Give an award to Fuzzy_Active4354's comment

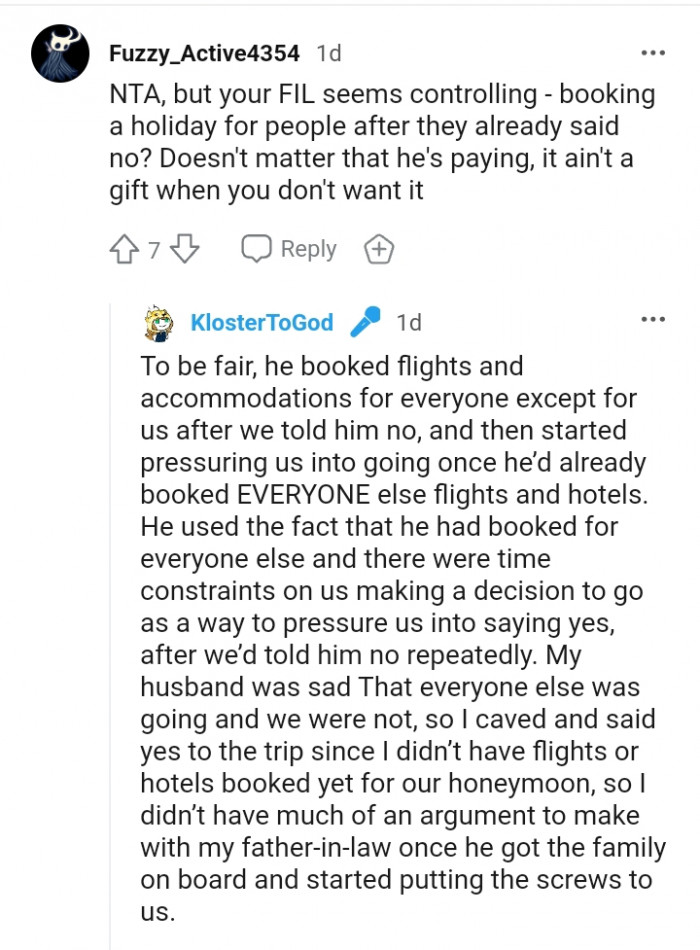[x=379, y=248]
